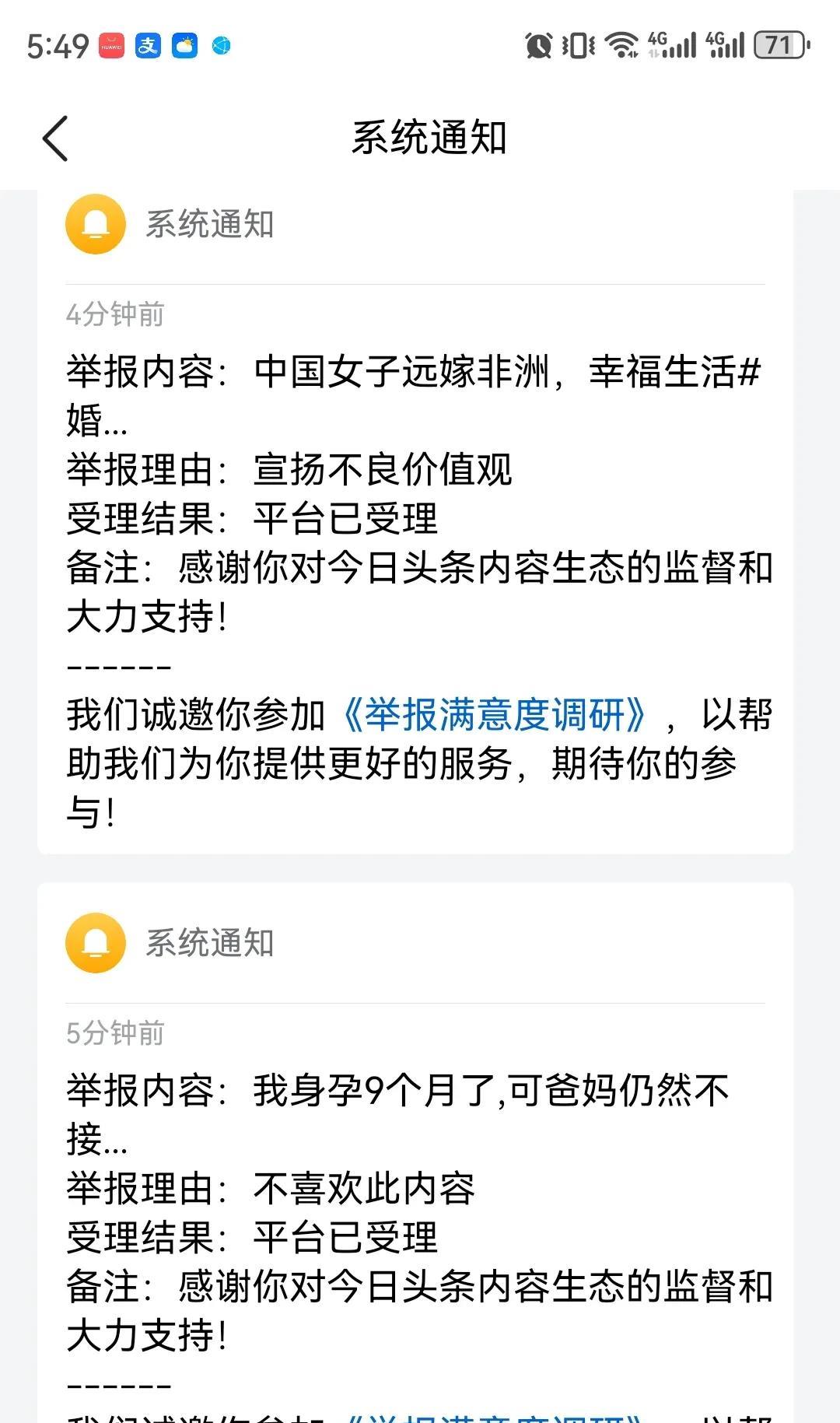Go back from the 系统通知 page

56,138
